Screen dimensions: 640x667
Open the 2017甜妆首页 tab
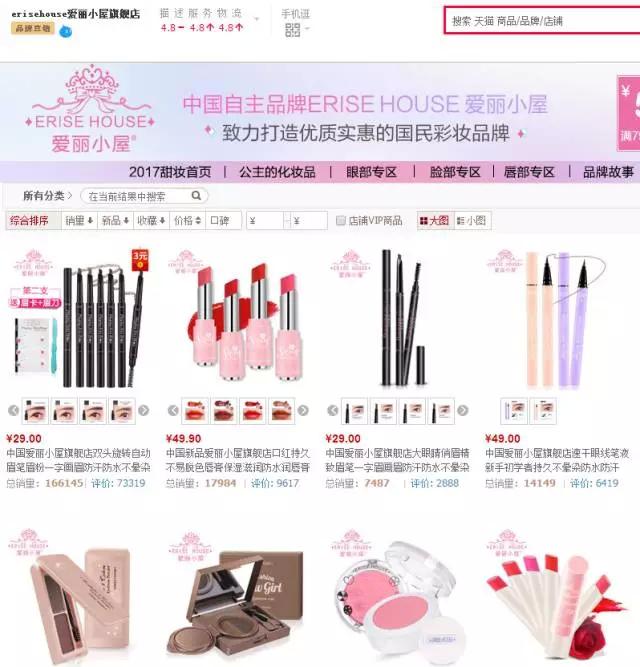(x=170, y=172)
